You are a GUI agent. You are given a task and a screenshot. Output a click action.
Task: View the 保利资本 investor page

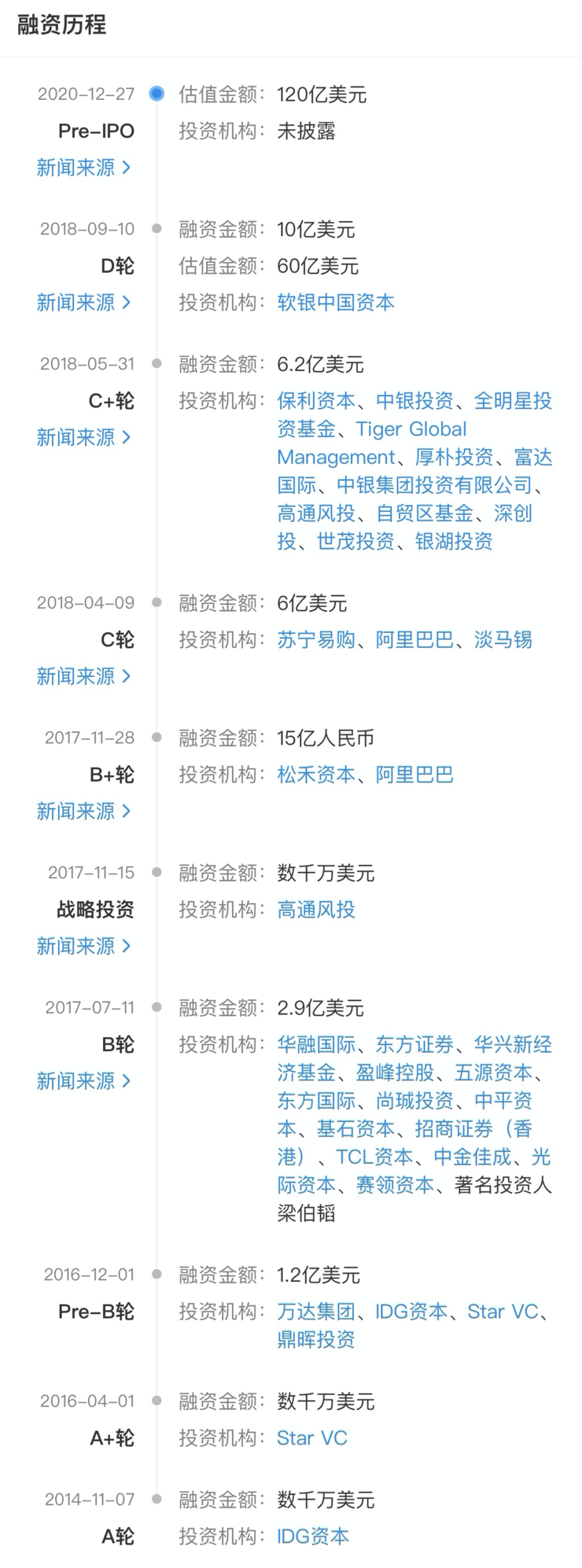point(316,401)
